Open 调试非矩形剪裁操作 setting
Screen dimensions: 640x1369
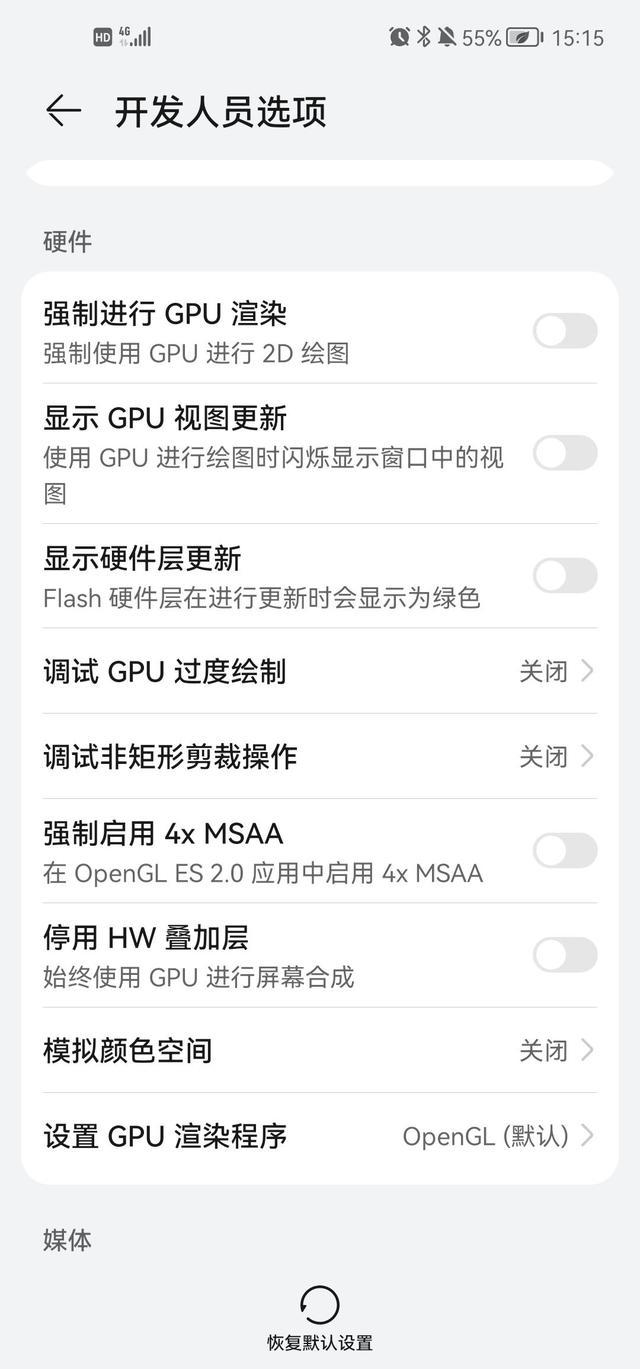[x=320, y=756]
